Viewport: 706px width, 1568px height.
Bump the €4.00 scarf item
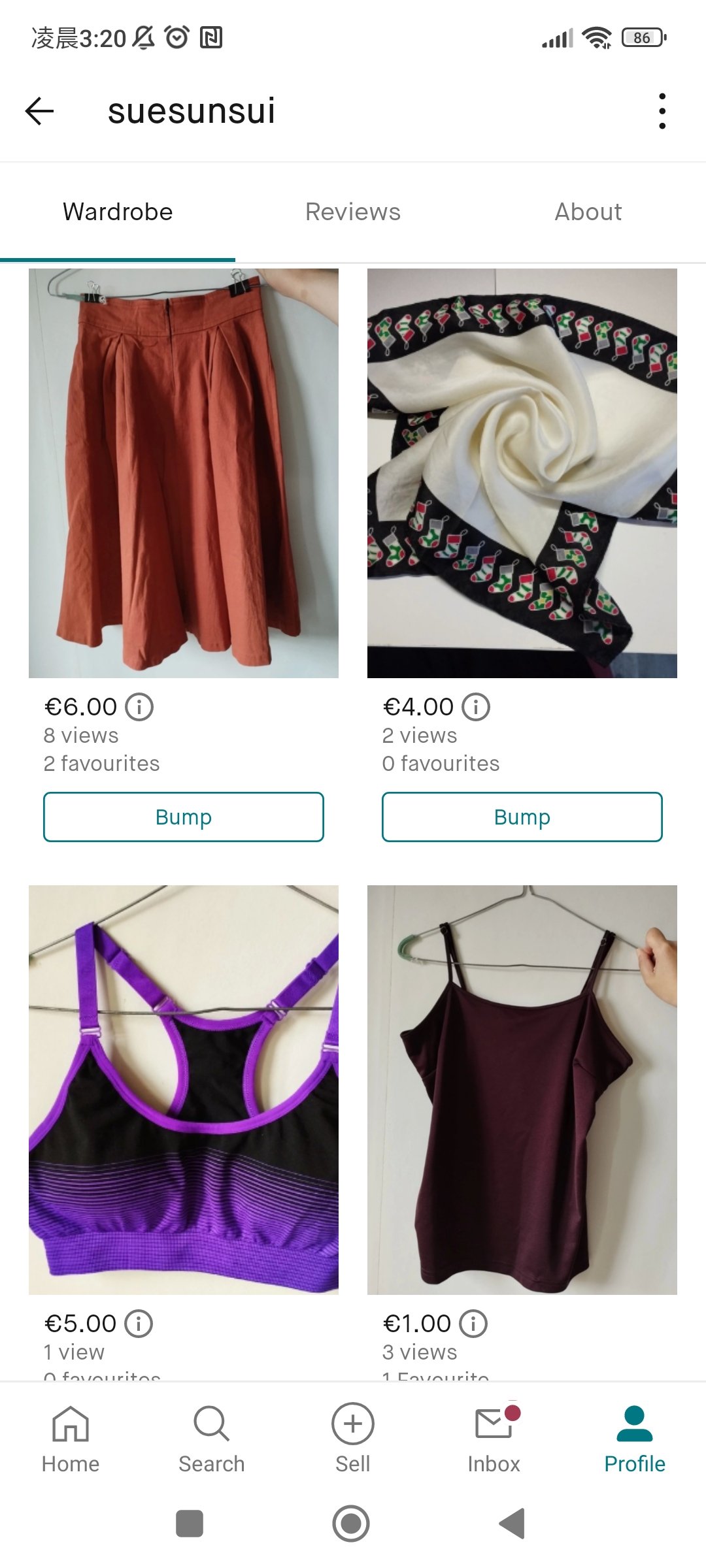(522, 817)
